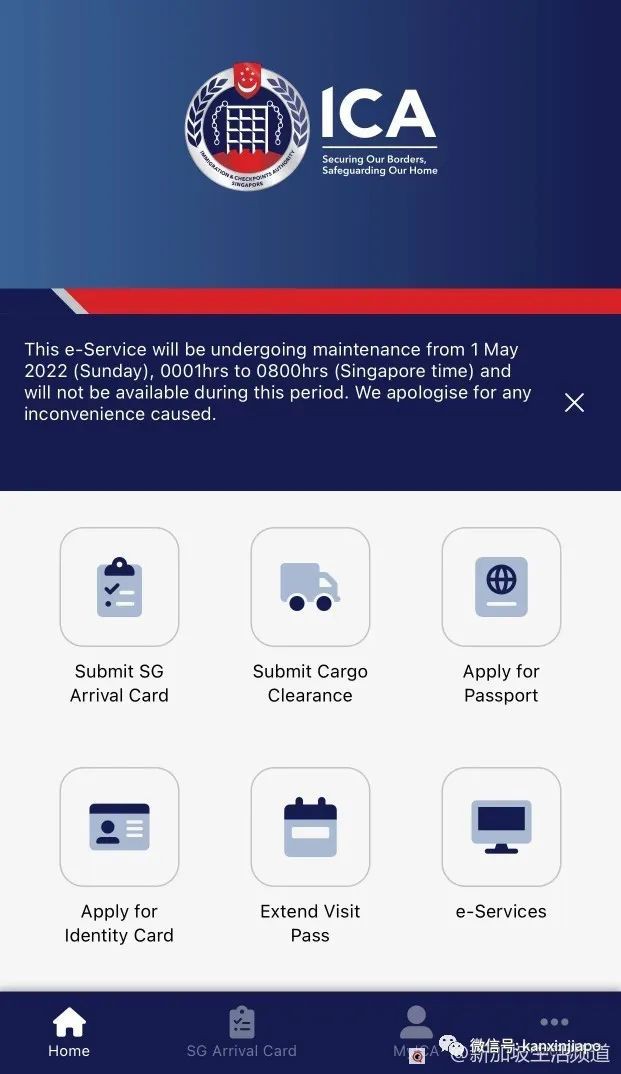This screenshot has width=621, height=1074.
Task: Select Apply for Passport
Action: pyautogui.click(x=501, y=587)
